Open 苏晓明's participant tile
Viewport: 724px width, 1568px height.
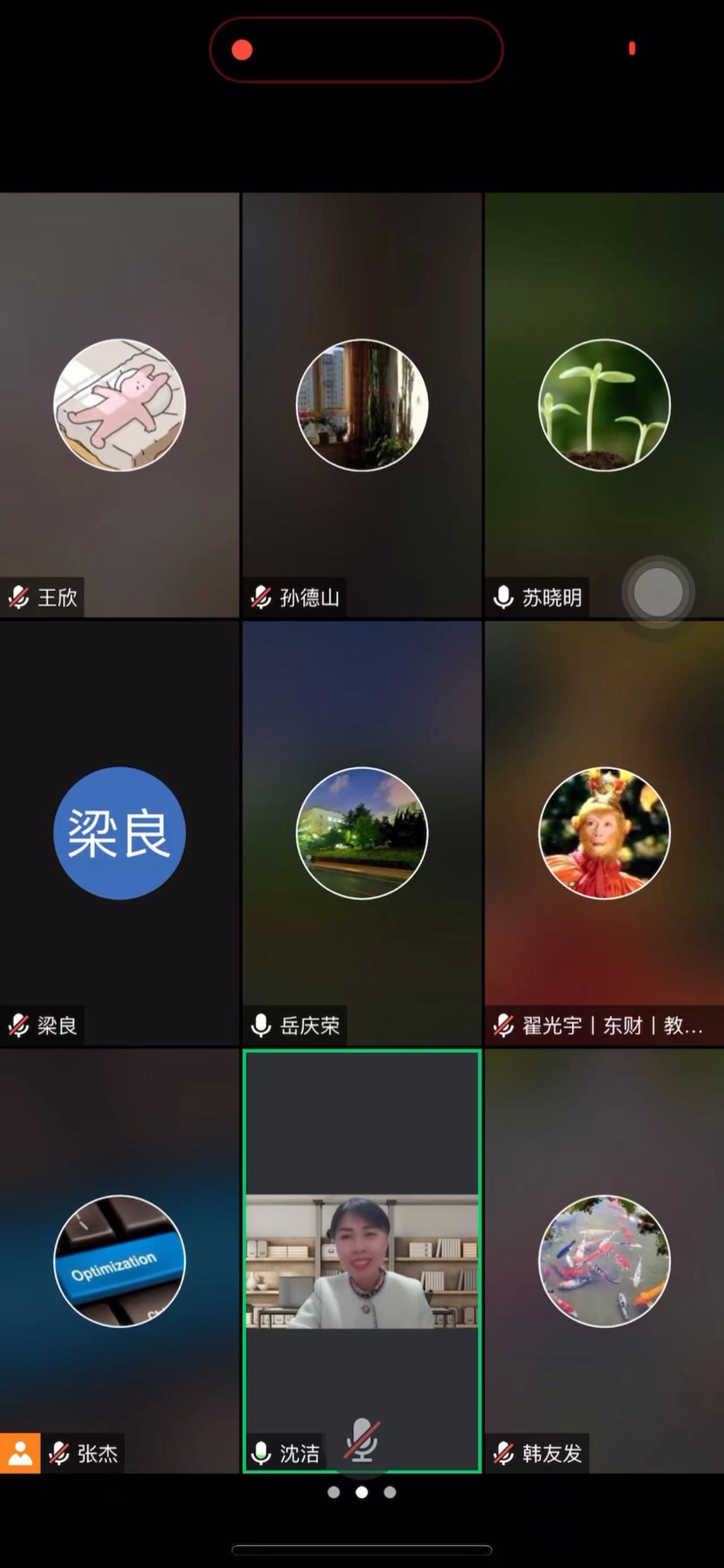[604, 405]
